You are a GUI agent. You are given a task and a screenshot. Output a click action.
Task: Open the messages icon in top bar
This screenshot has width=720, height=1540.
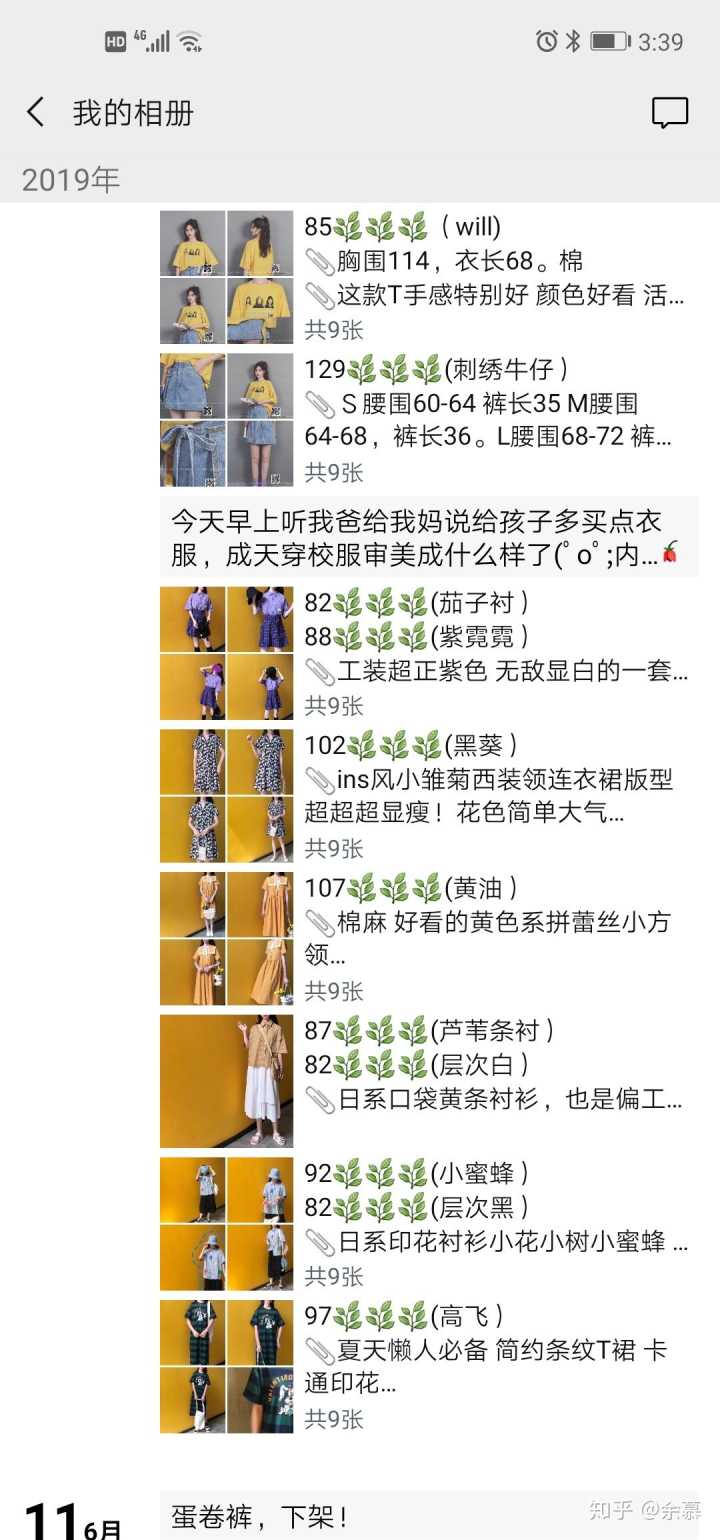[669, 113]
